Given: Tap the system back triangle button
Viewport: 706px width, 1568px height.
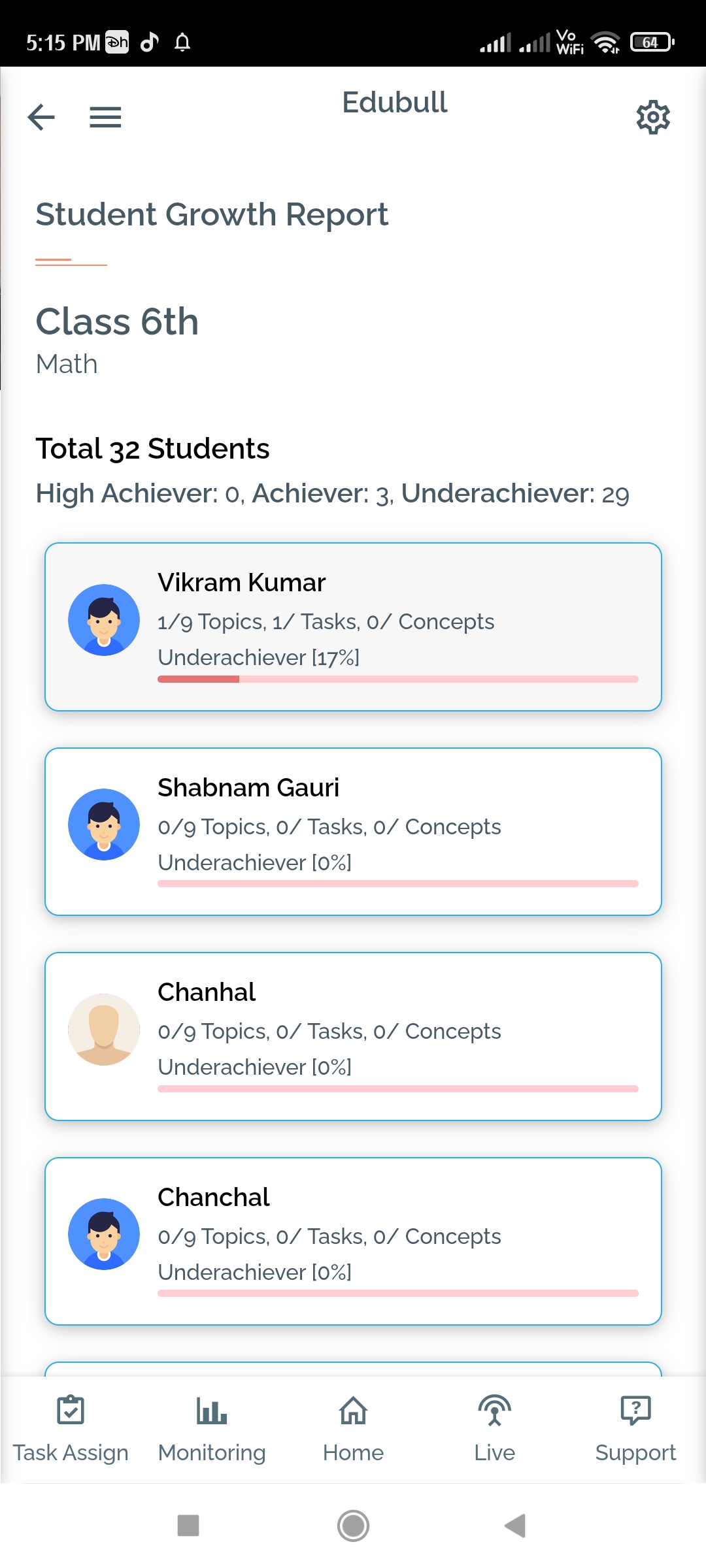Looking at the screenshot, I should (x=515, y=1526).
